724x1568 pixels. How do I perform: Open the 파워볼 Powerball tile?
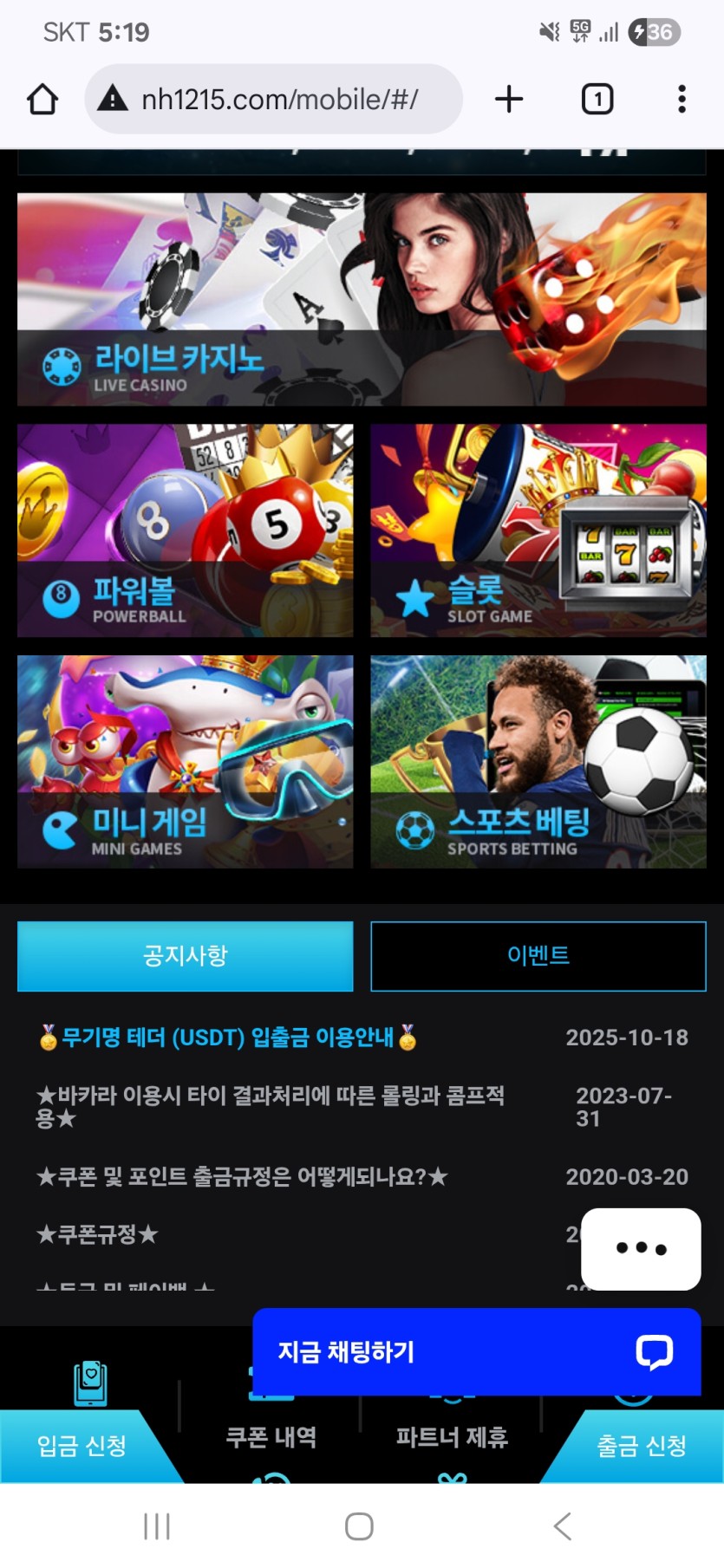tap(185, 530)
